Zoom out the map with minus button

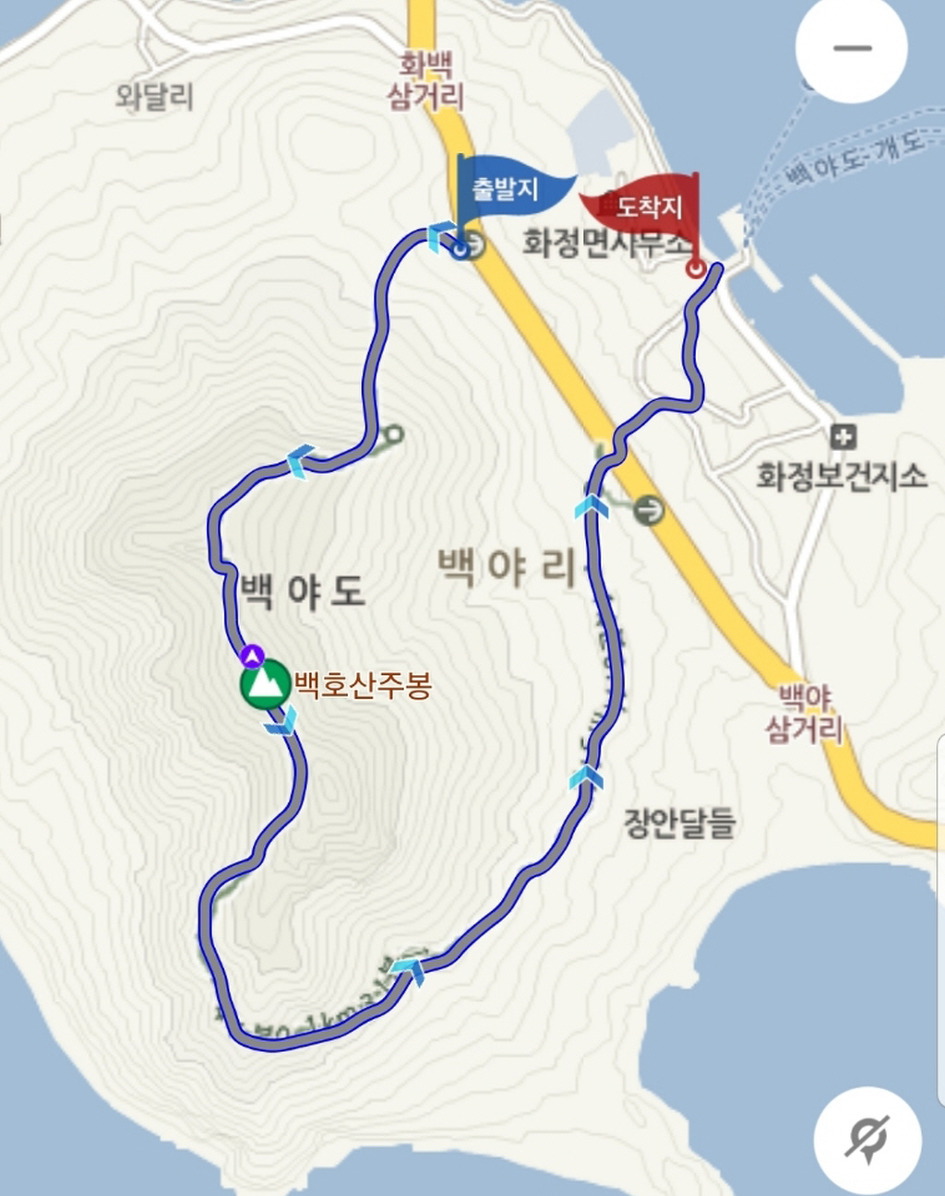[851, 48]
